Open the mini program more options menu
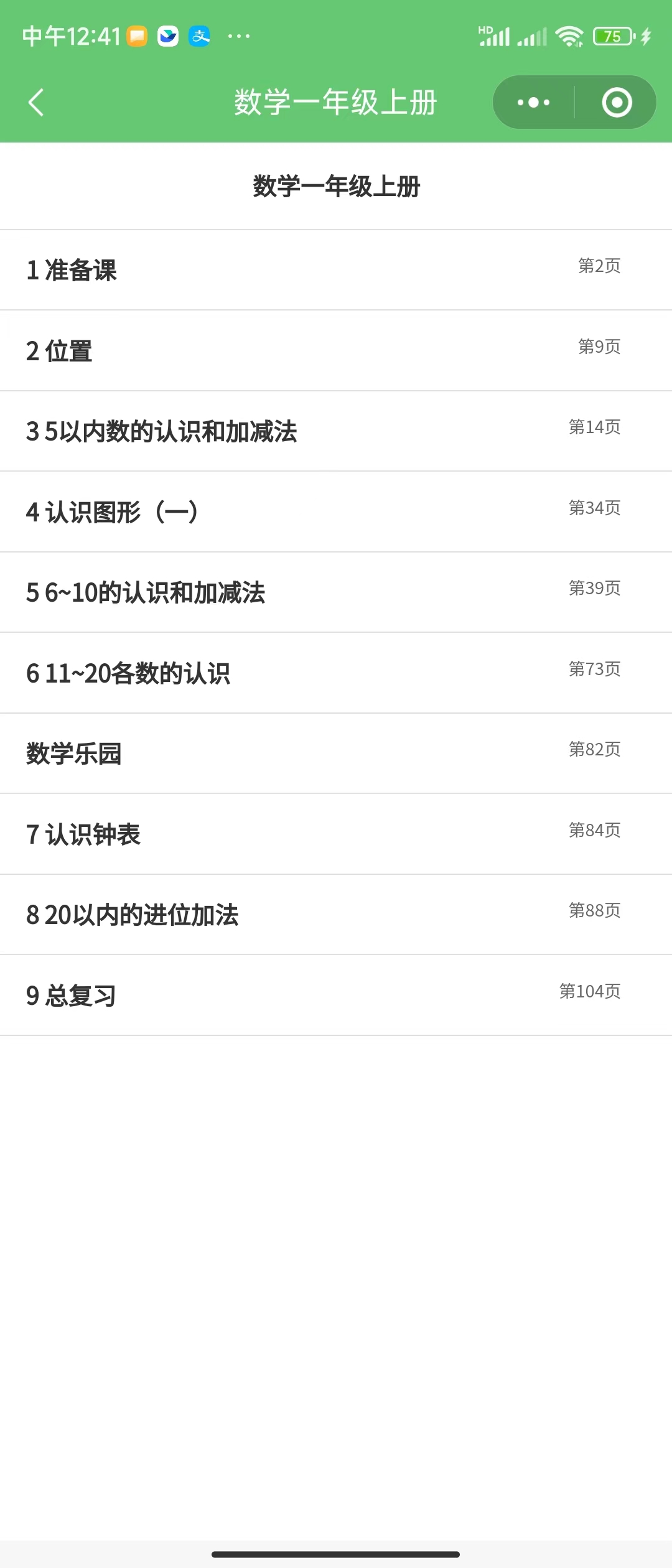The width and height of the screenshot is (672, 1568). click(x=533, y=103)
